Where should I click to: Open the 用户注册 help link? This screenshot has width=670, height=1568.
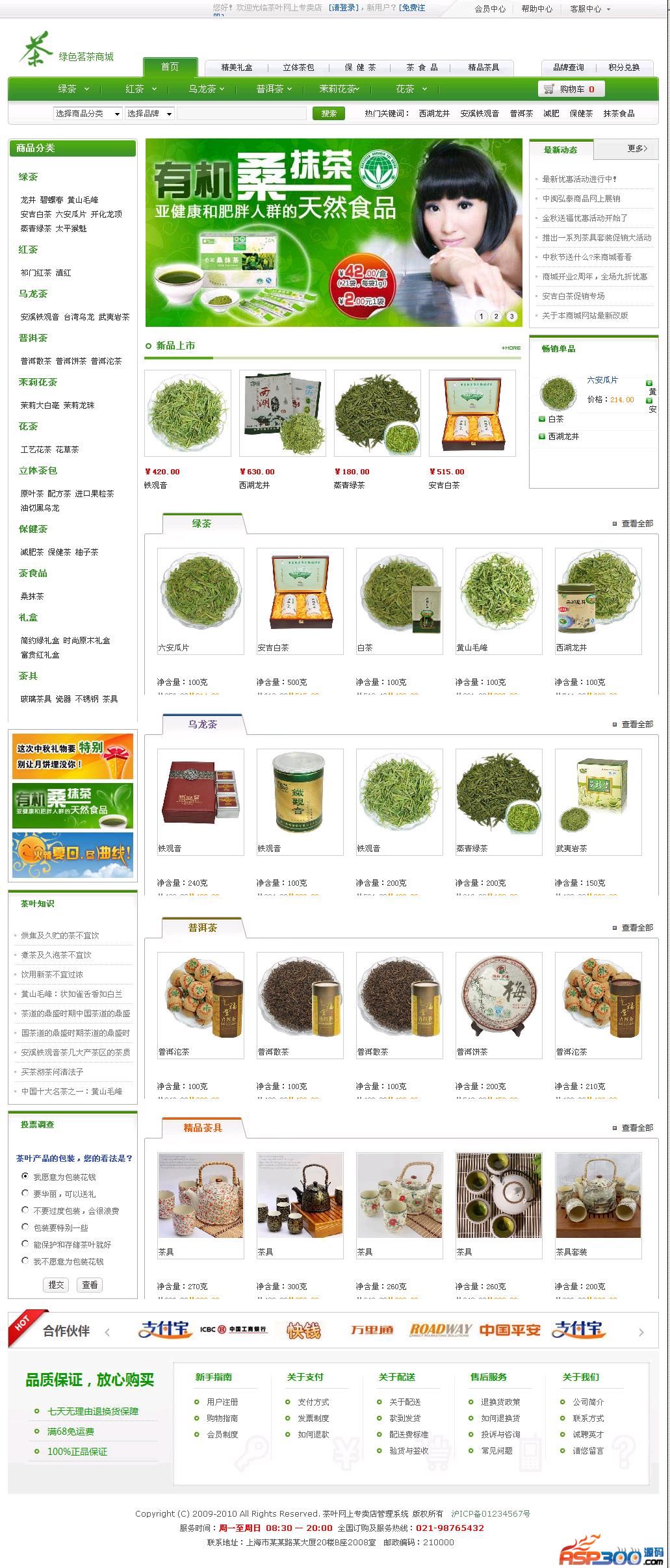(x=222, y=1402)
